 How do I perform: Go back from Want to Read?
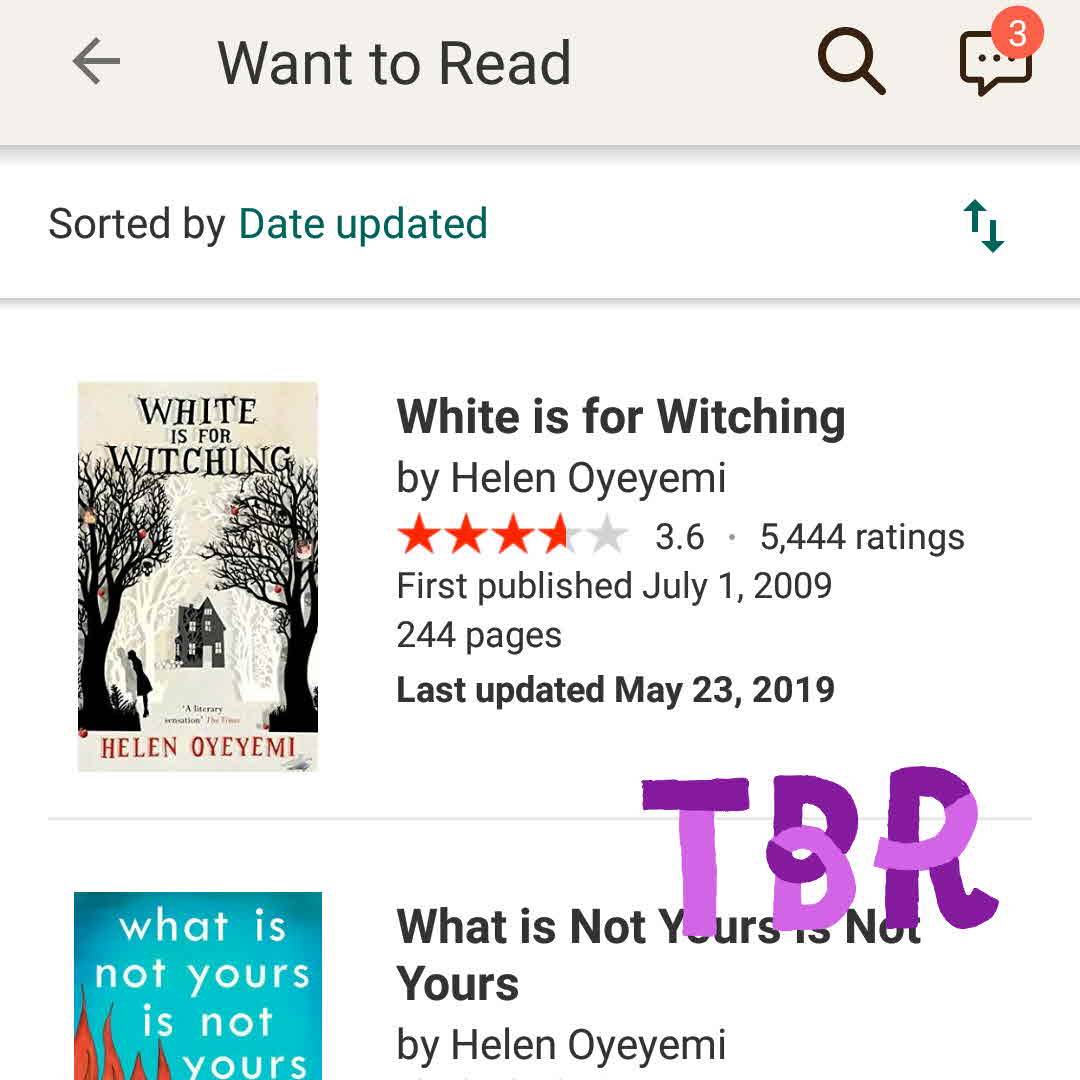[96, 63]
